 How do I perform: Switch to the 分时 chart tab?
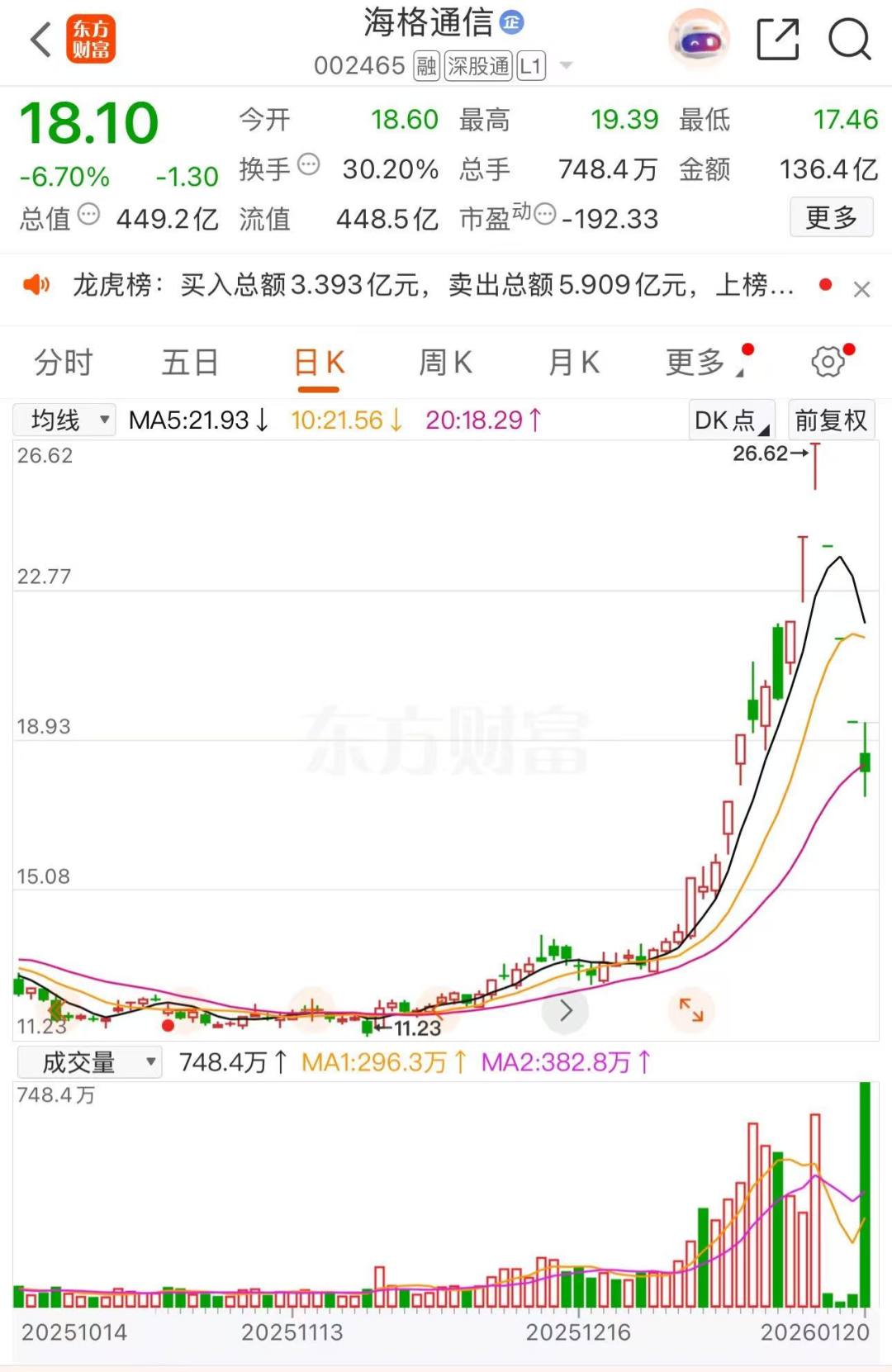click(x=64, y=363)
